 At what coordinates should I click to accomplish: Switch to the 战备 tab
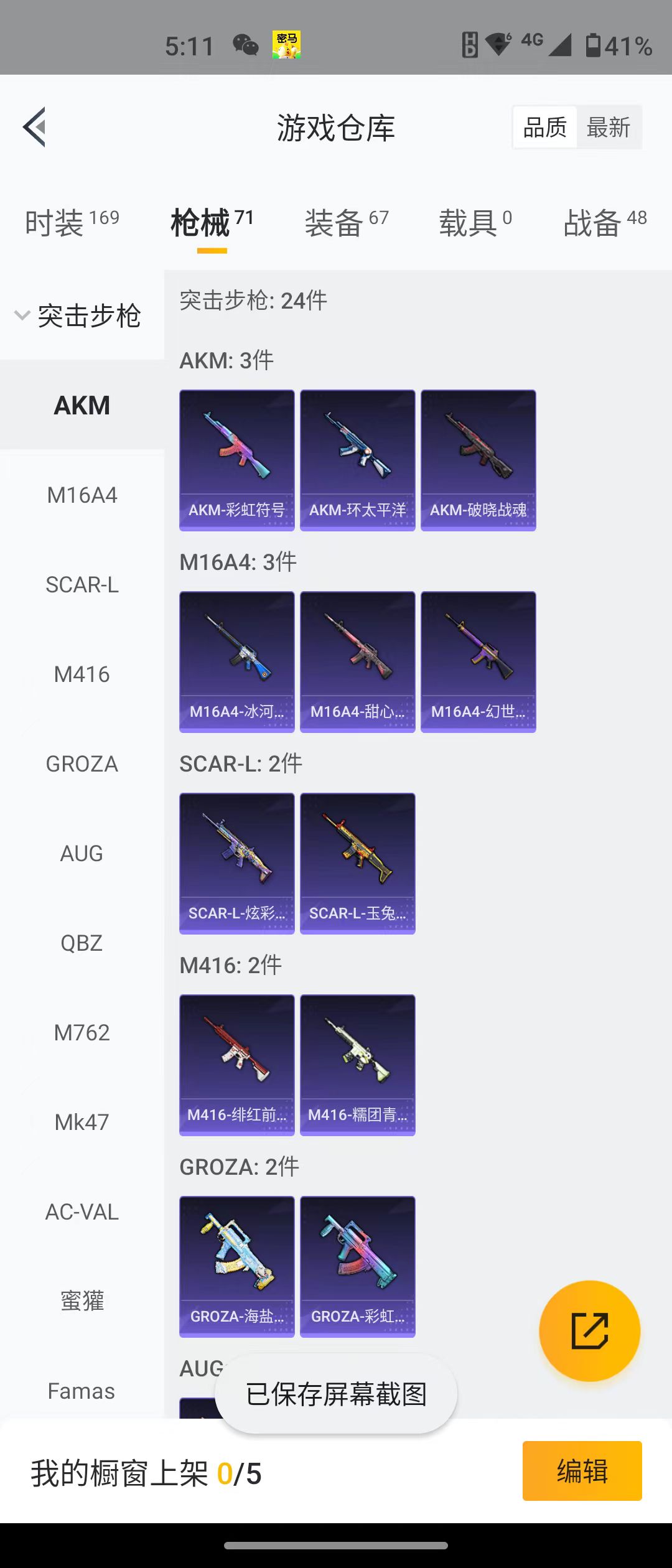(x=605, y=223)
